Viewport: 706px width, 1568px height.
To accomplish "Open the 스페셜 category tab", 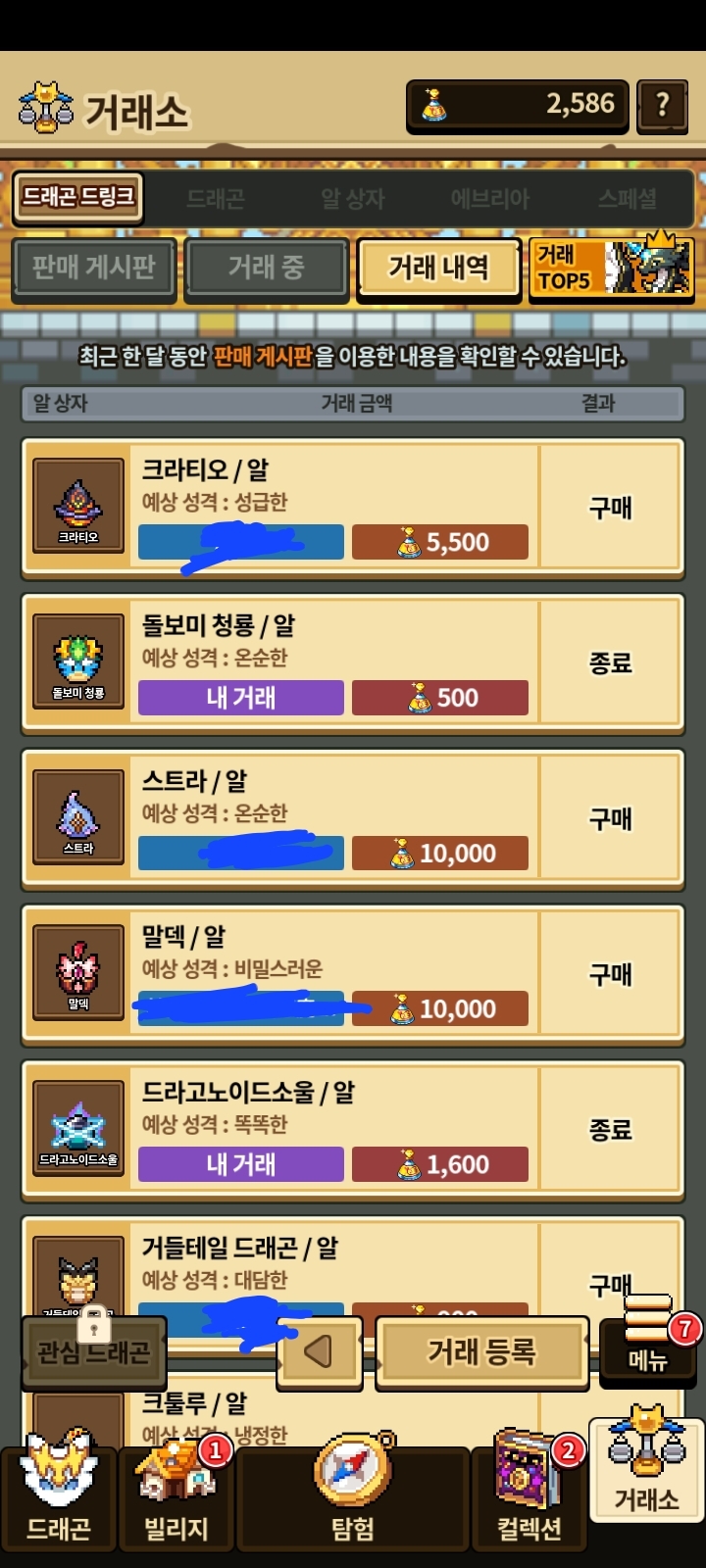I will [628, 199].
